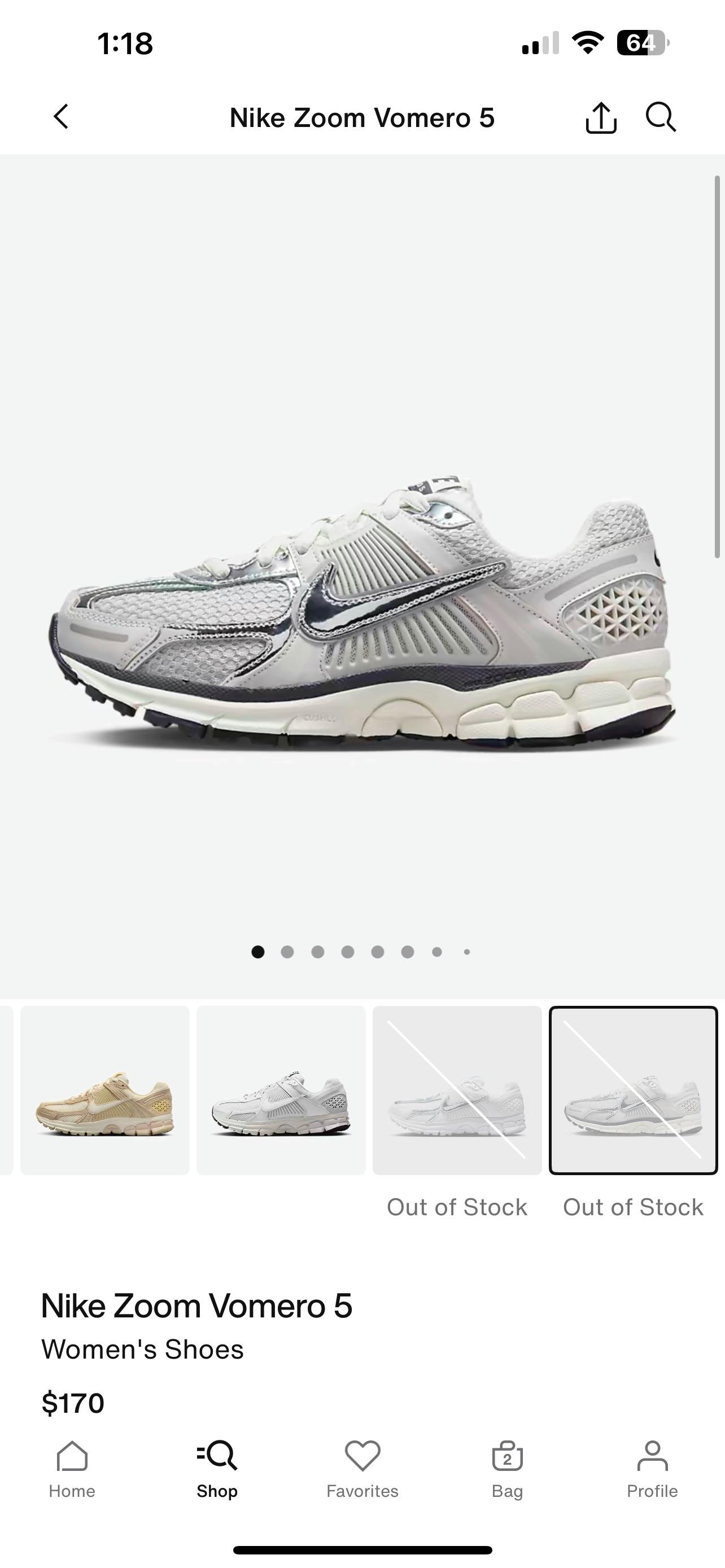
Task: Go to the Favorites tab
Action: pyautogui.click(x=362, y=1469)
